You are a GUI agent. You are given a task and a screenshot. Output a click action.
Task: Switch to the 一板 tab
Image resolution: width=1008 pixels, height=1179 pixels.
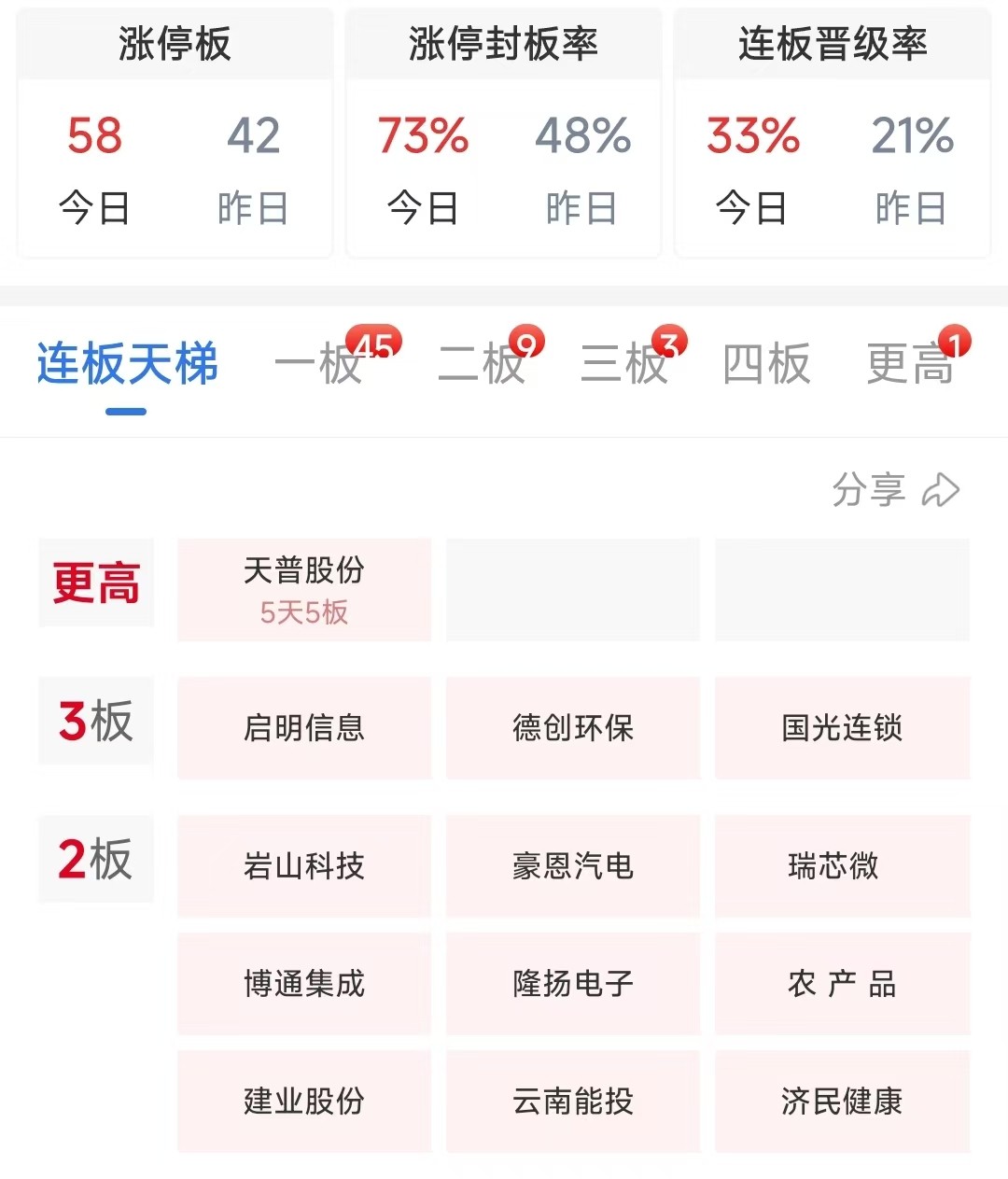319,364
